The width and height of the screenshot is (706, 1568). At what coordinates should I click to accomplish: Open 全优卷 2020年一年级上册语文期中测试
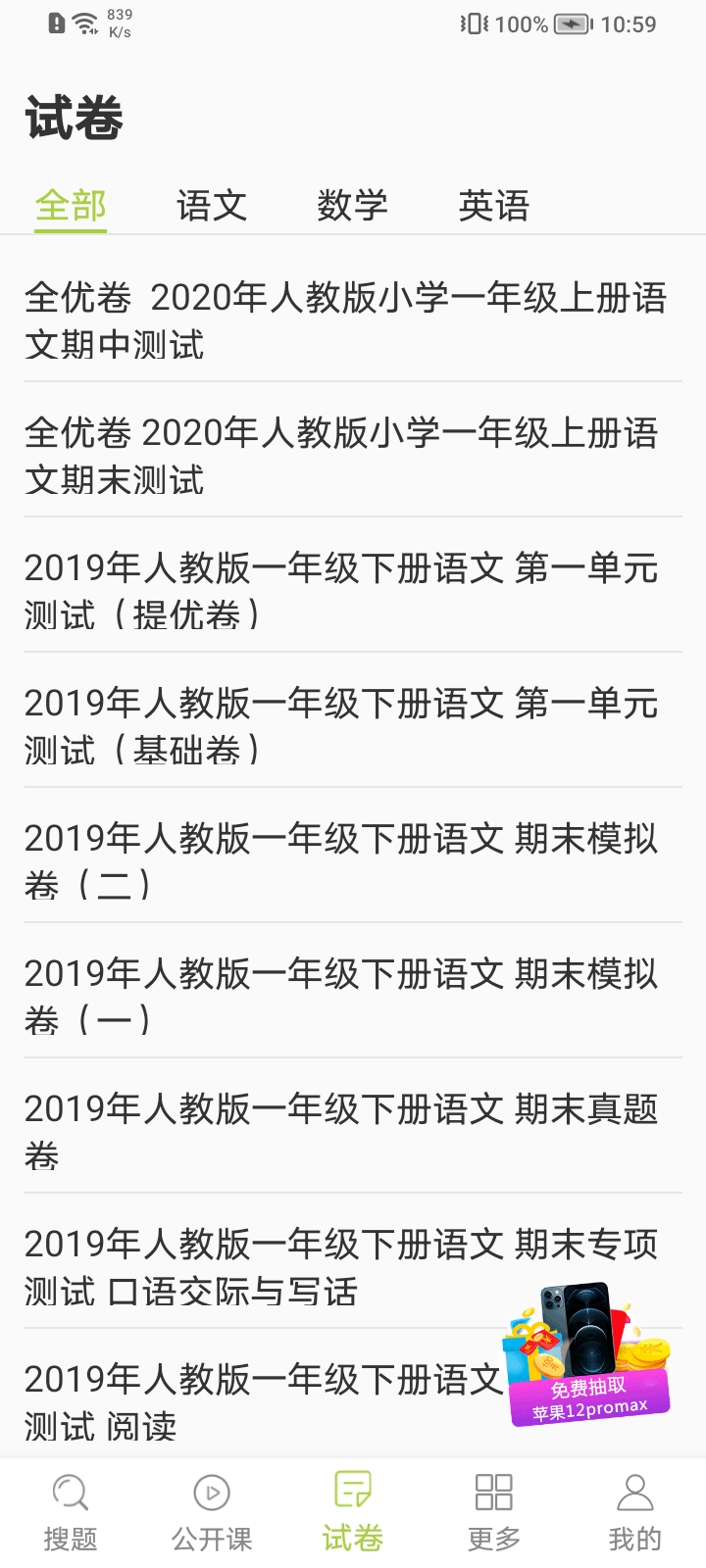345,320
